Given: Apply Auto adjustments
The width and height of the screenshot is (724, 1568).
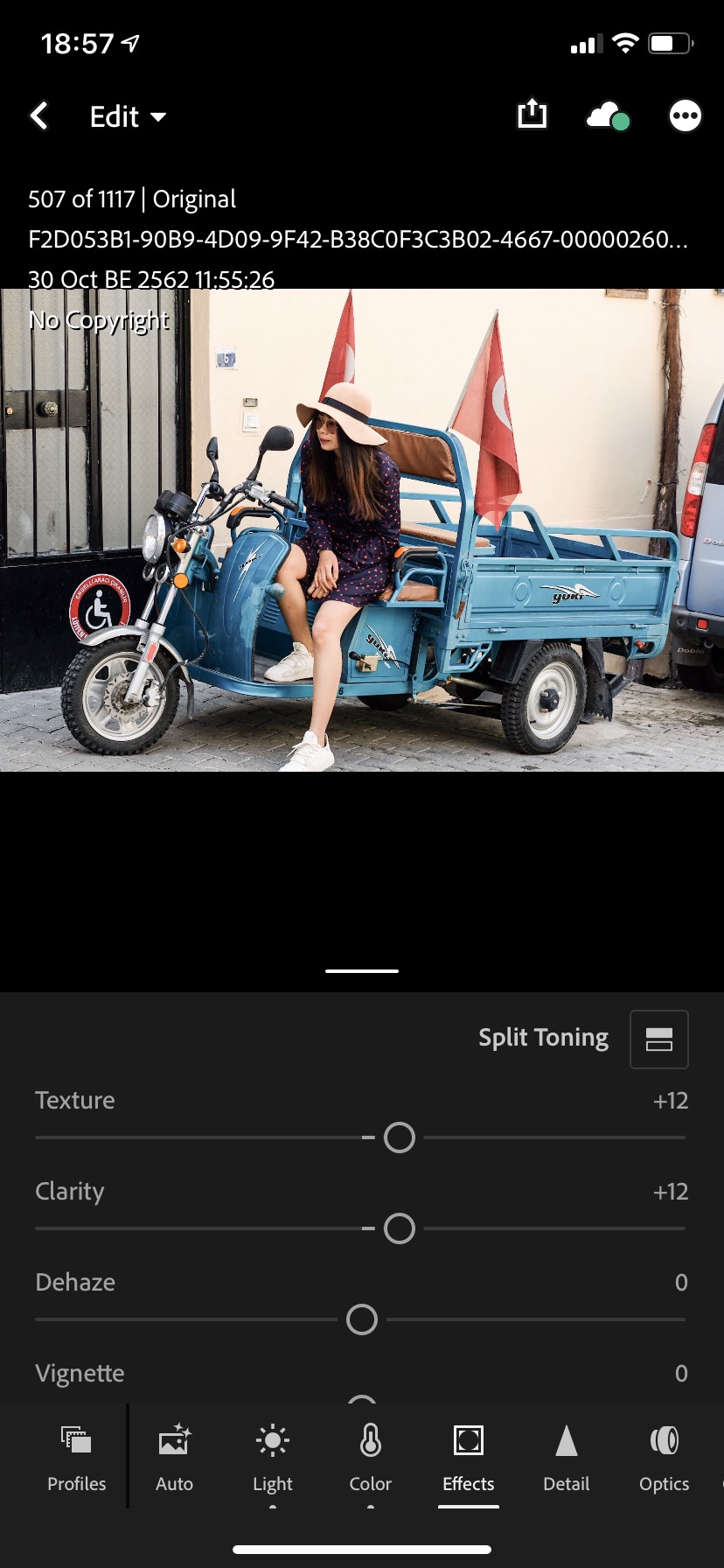Looking at the screenshot, I should click(174, 1458).
